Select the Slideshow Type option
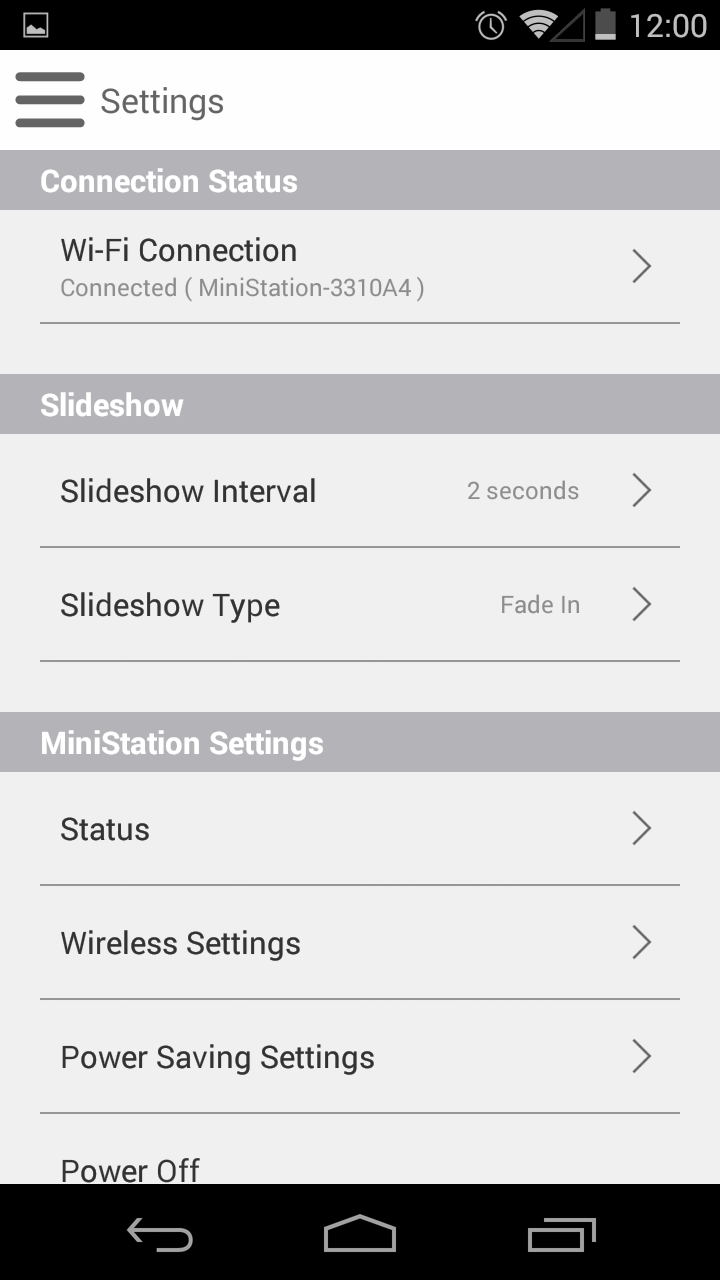720x1280 pixels. click(x=360, y=605)
